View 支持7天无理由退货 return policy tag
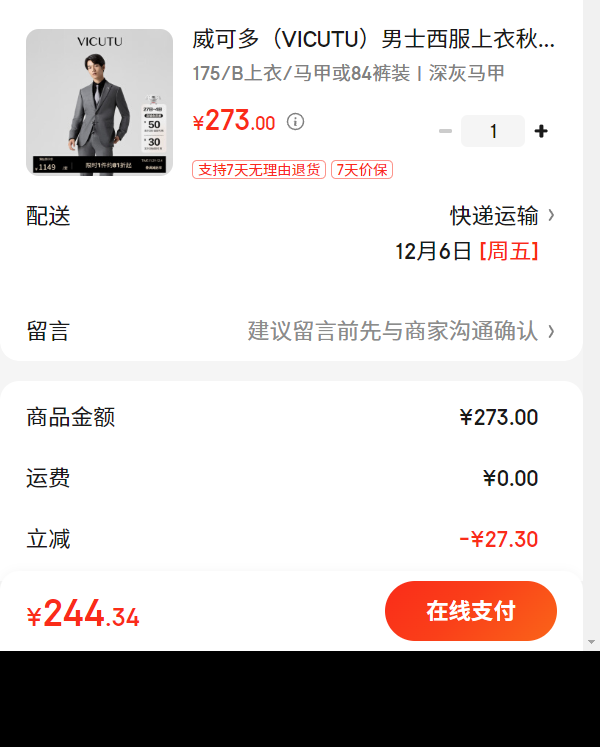The image size is (600, 747). [259, 170]
